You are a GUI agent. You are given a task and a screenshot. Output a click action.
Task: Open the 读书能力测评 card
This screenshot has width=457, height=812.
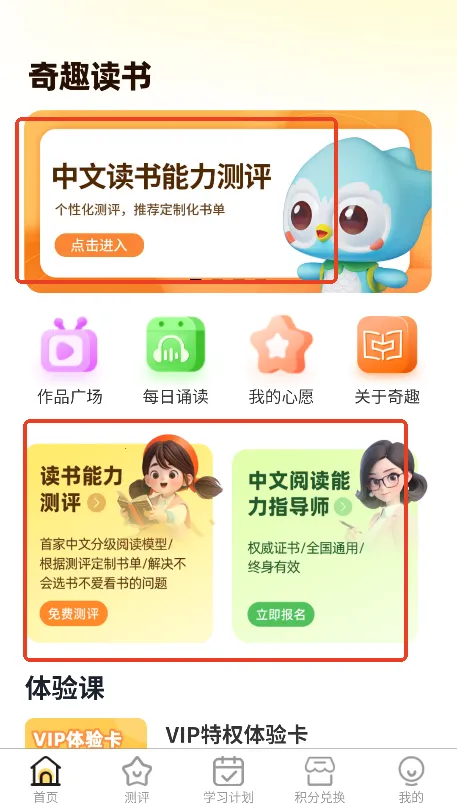coord(120,543)
